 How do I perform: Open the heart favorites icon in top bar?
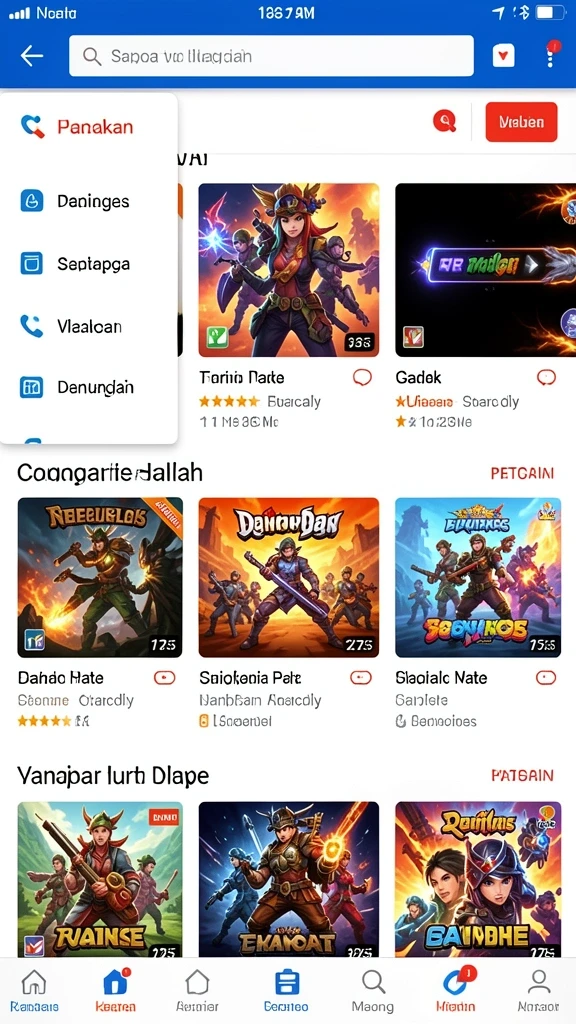(x=503, y=56)
